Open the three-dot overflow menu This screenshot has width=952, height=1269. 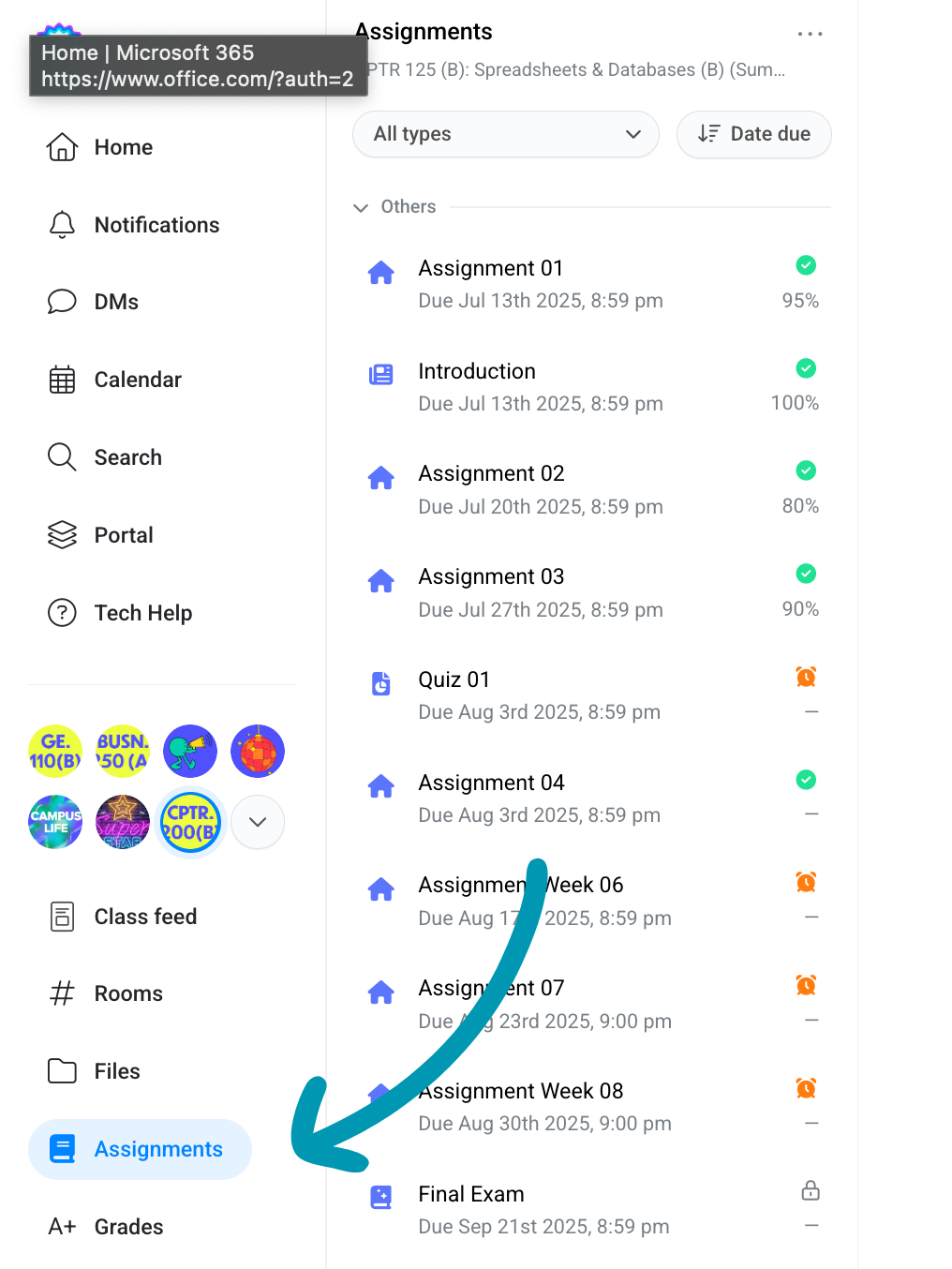tap(810, 34)
